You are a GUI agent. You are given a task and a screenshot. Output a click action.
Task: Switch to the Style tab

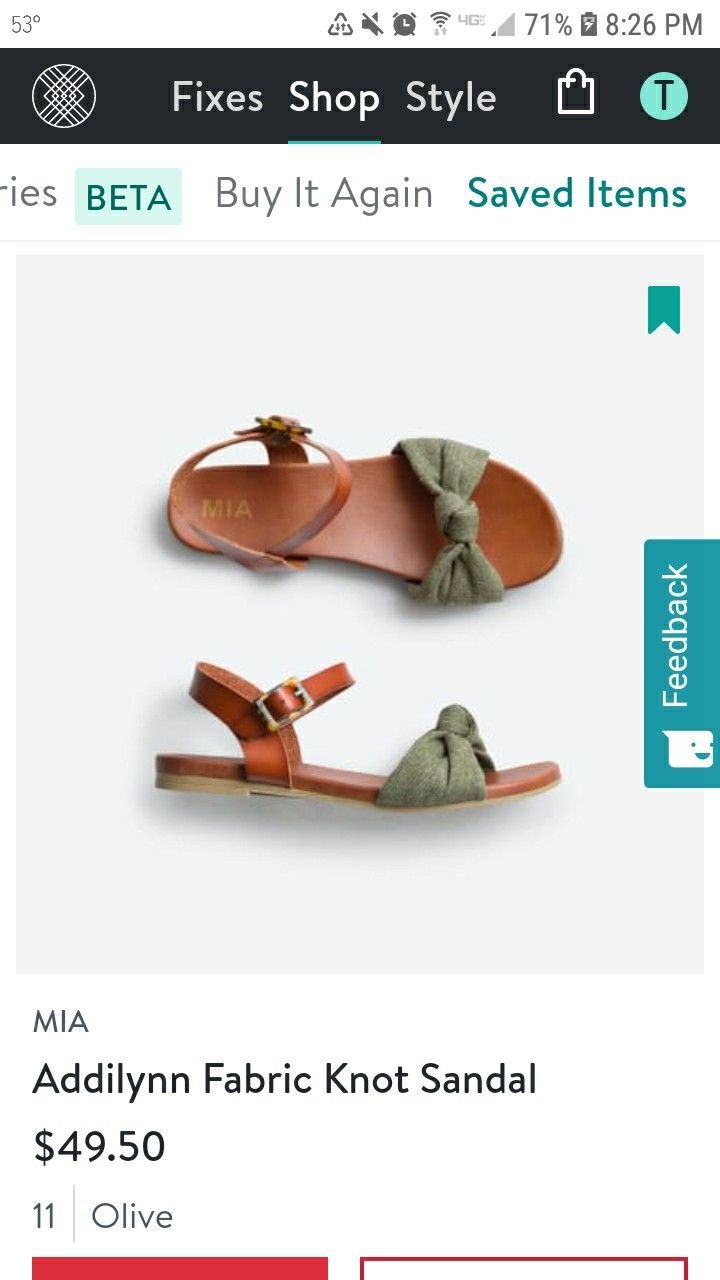tap(450, 98)
